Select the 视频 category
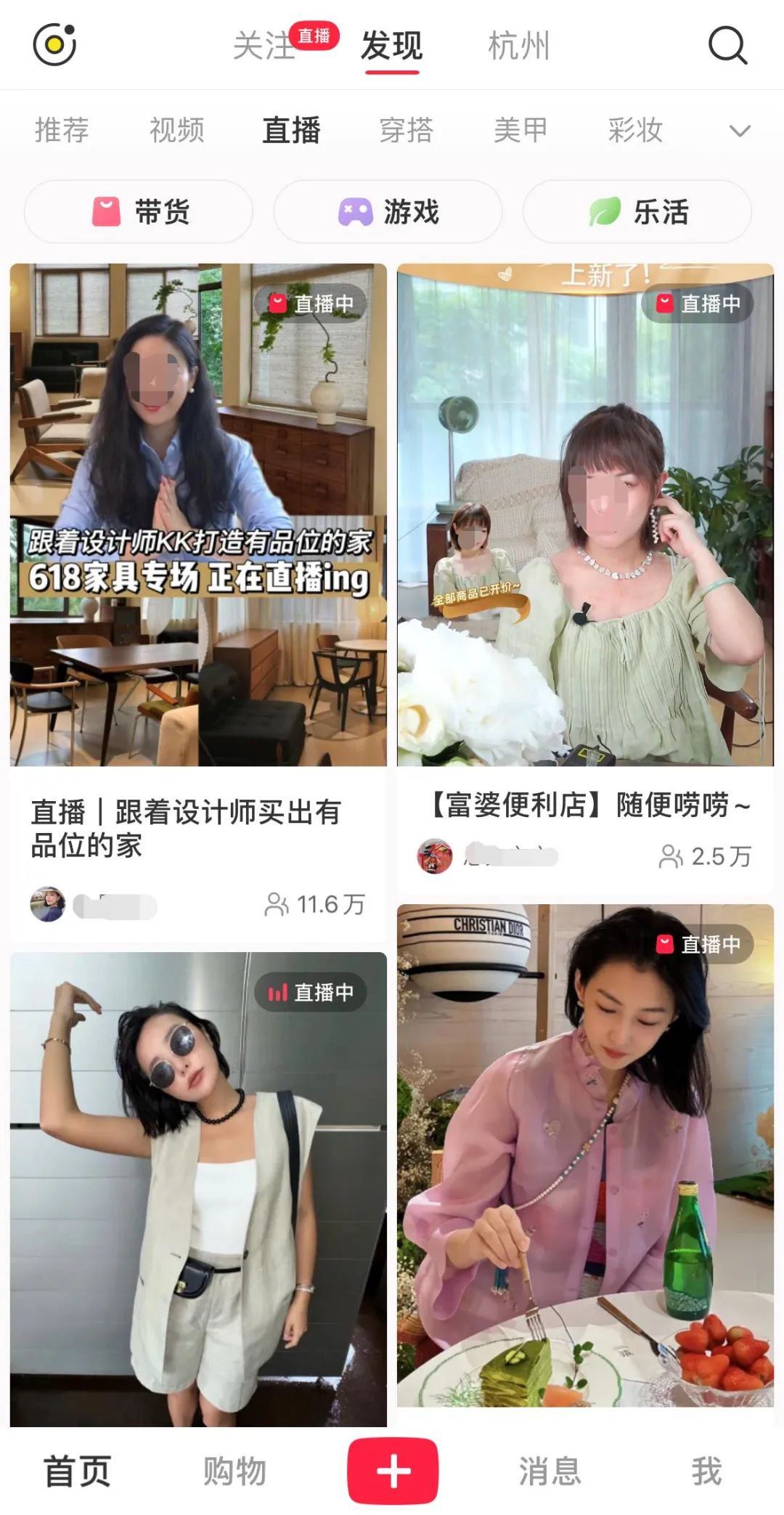The height and width of the screenshot is (1515, 784). [x=176, y=131]
